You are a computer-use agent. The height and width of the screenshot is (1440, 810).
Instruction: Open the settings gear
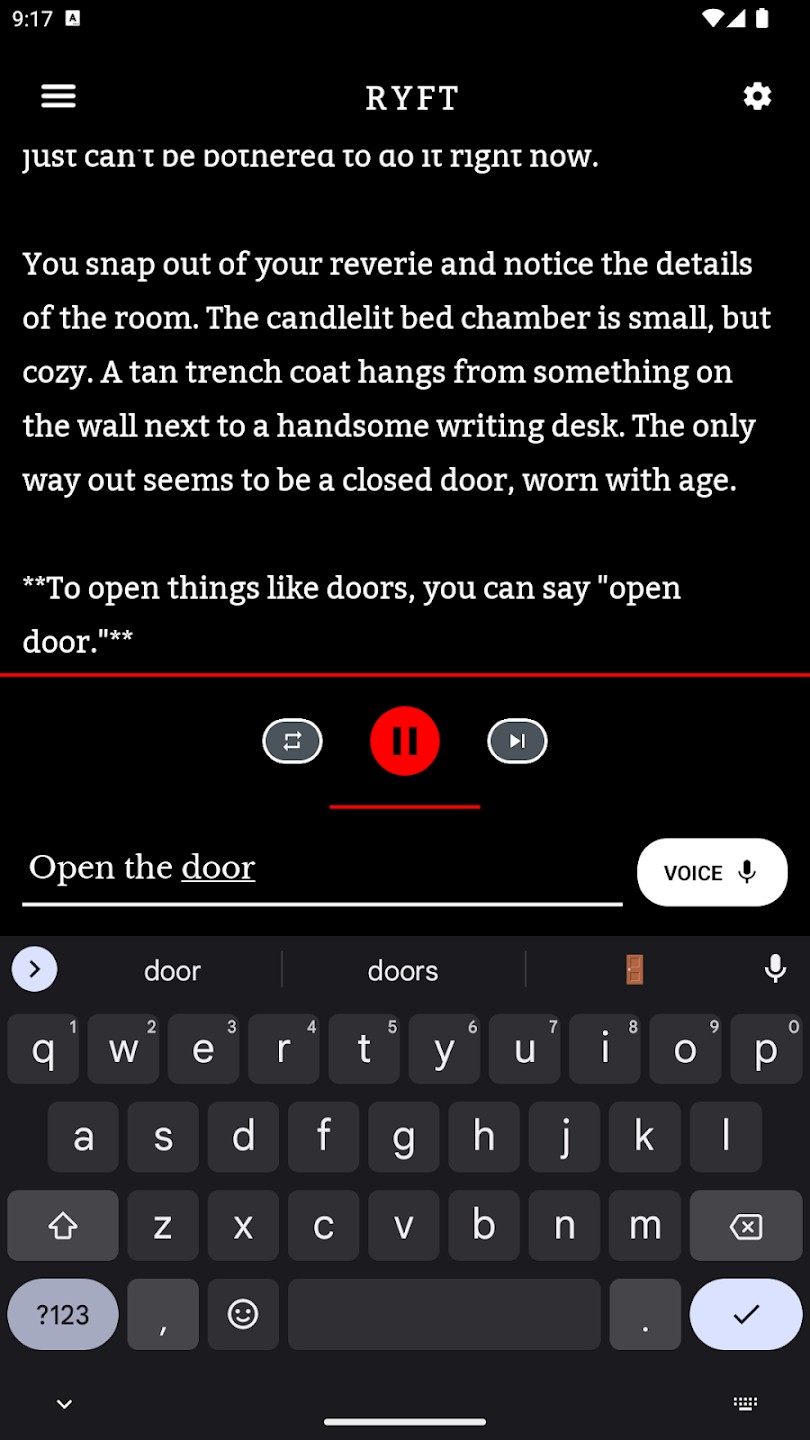(x=757, y=96)
